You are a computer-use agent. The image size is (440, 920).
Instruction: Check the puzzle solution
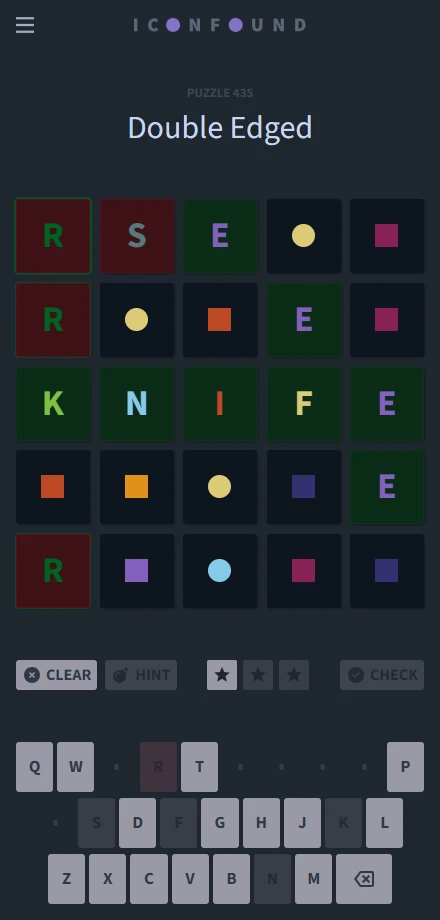[x=382, y=675]
